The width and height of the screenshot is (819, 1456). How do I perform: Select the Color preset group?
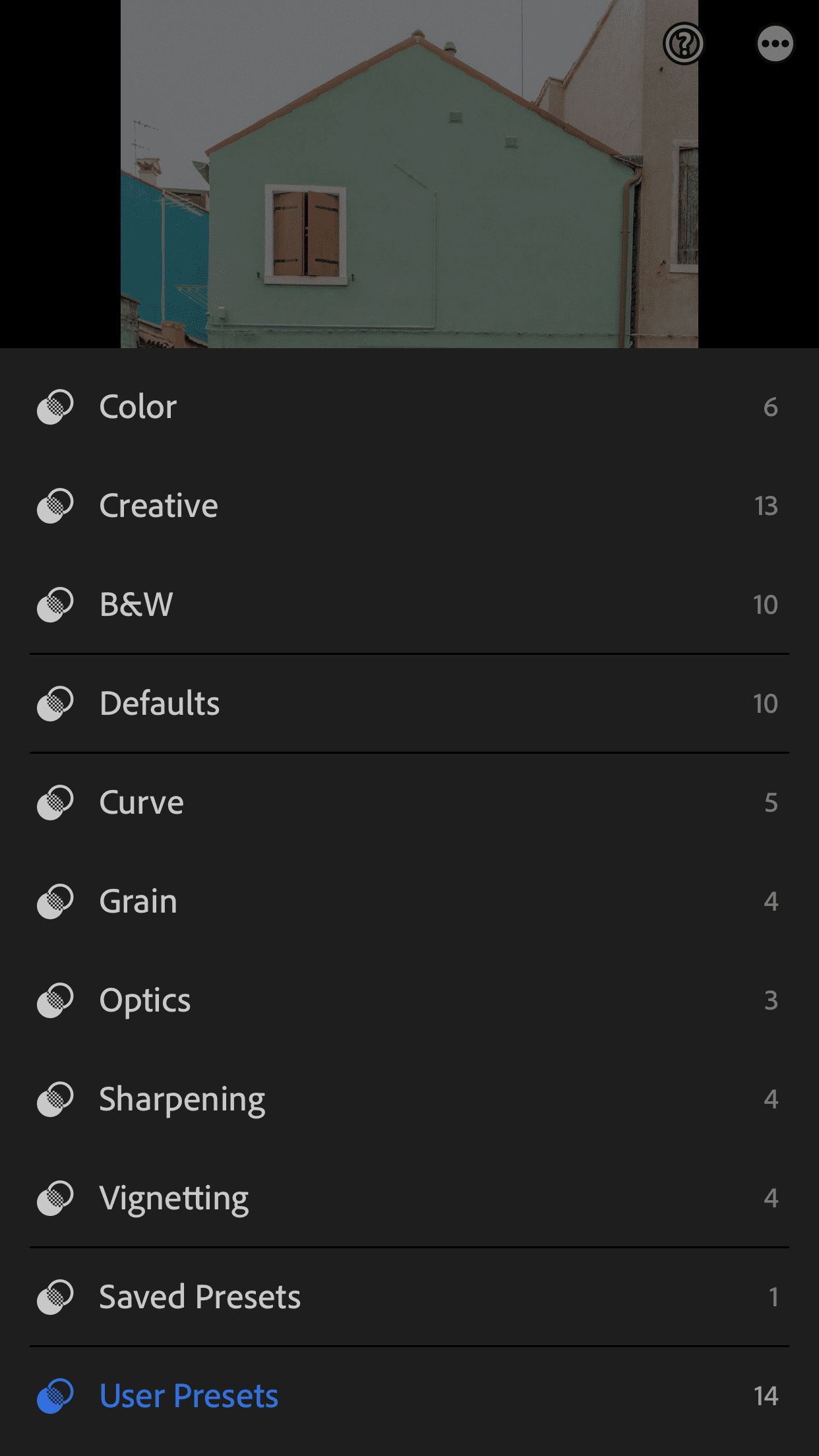click(x=409, y=407)
